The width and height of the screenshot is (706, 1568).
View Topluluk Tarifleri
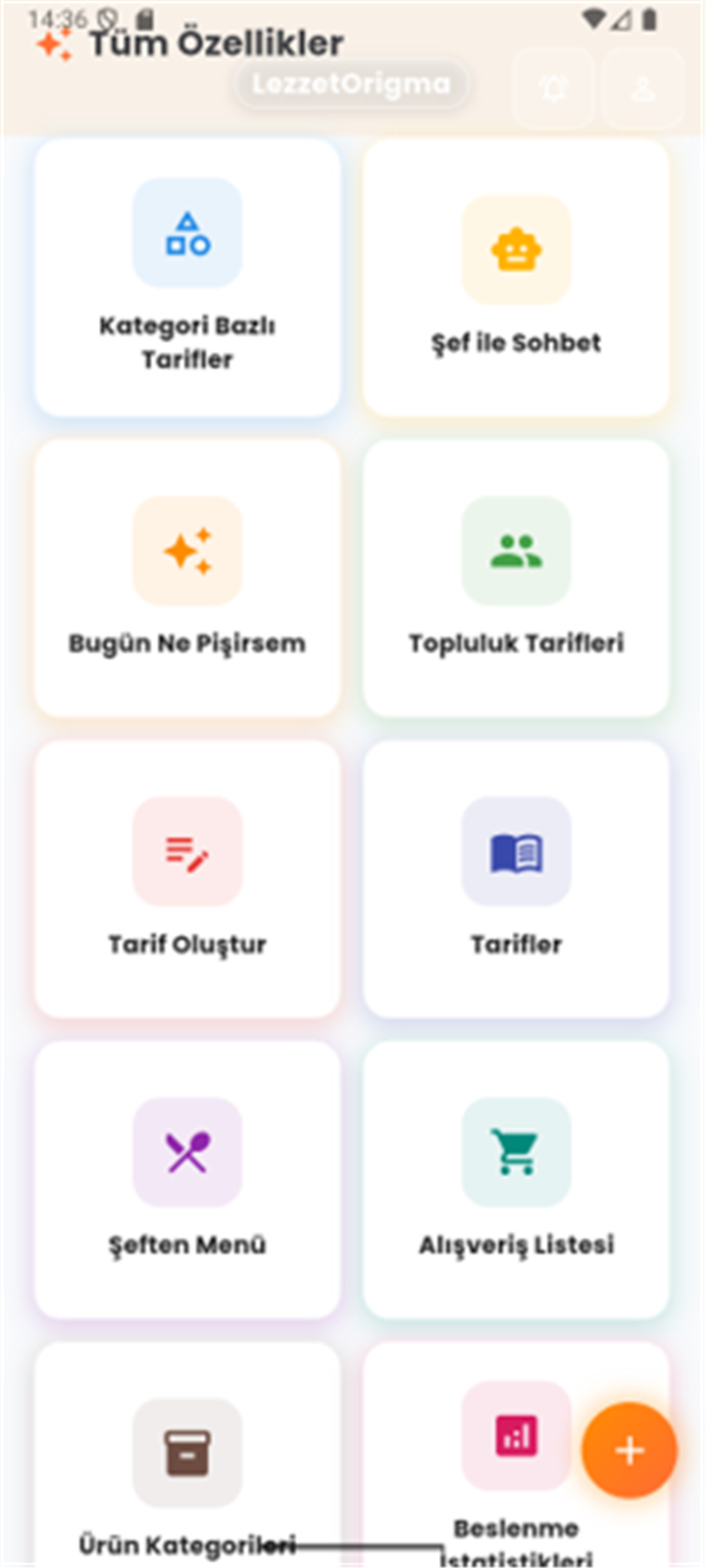tap(516, 578)
